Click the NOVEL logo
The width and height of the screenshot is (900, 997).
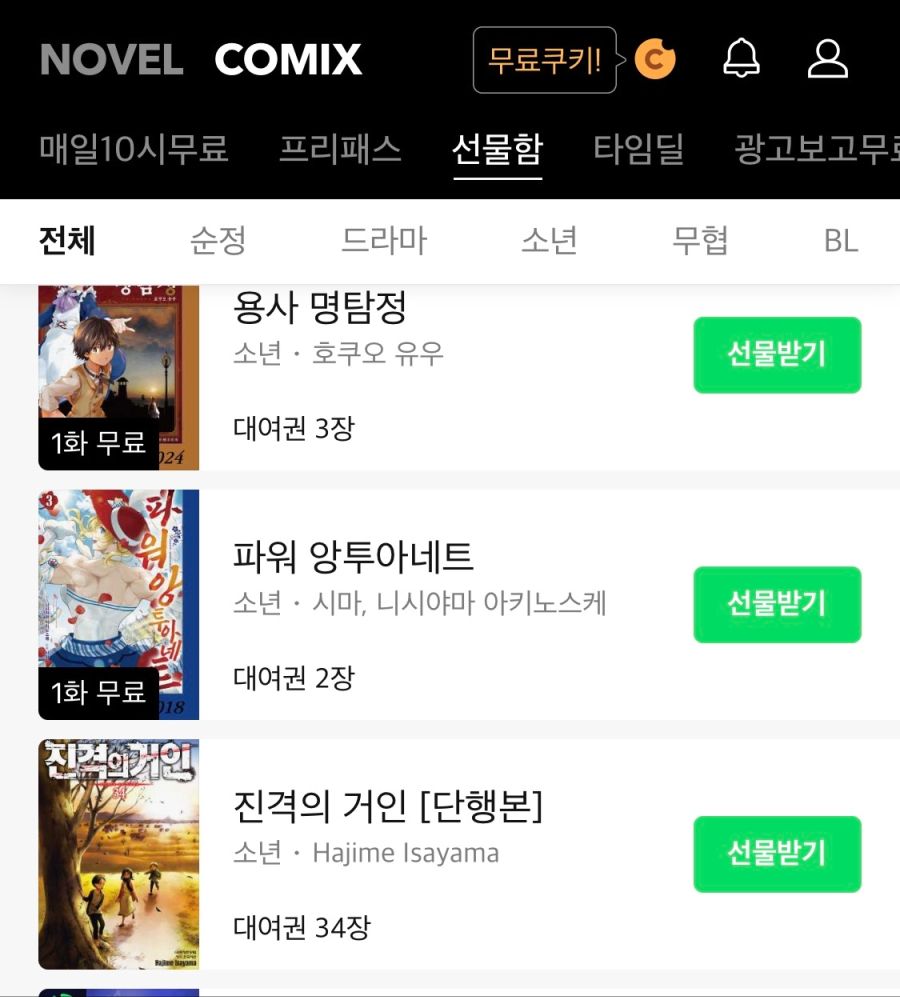point(113,60)
